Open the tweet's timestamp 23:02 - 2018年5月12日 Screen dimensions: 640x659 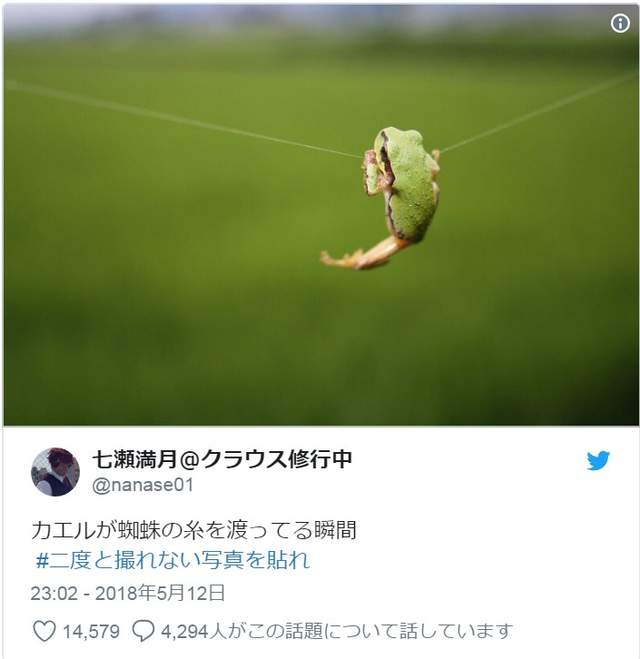click(128, 593)
